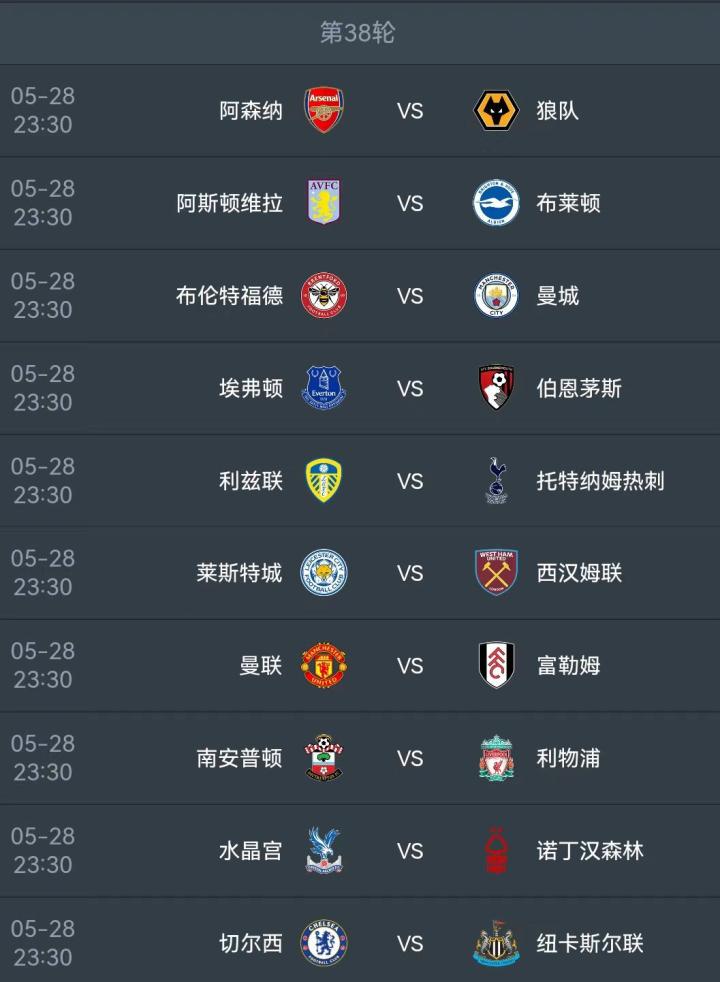This screenshot has width=720, height=982.
Task: Select Leeds United vs Tottenham match
Action: click(410, 481)
